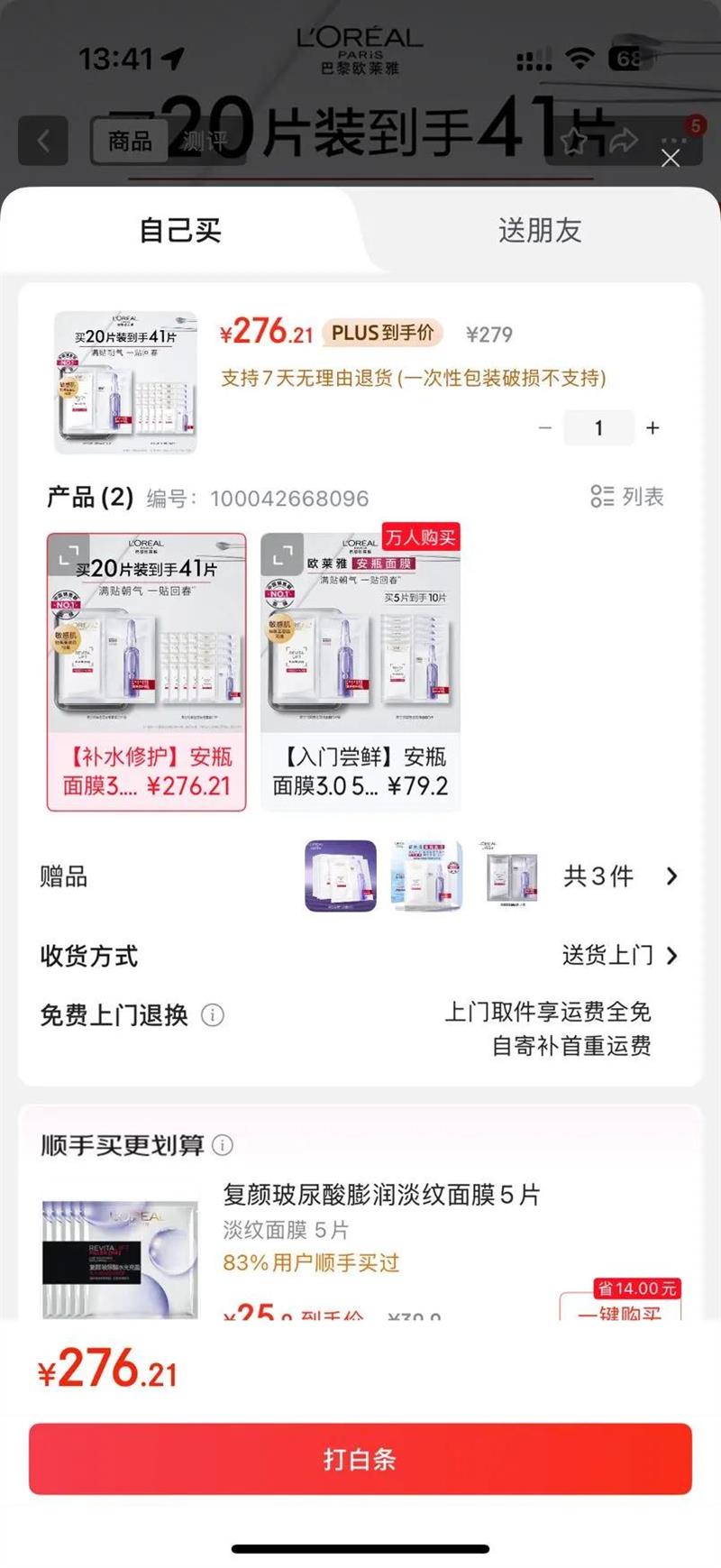Select the 补水修护 安瓶面膜 ¥276.21 option
The height and width of the screenshot is (1568, 721).
(x=147, y=771)
